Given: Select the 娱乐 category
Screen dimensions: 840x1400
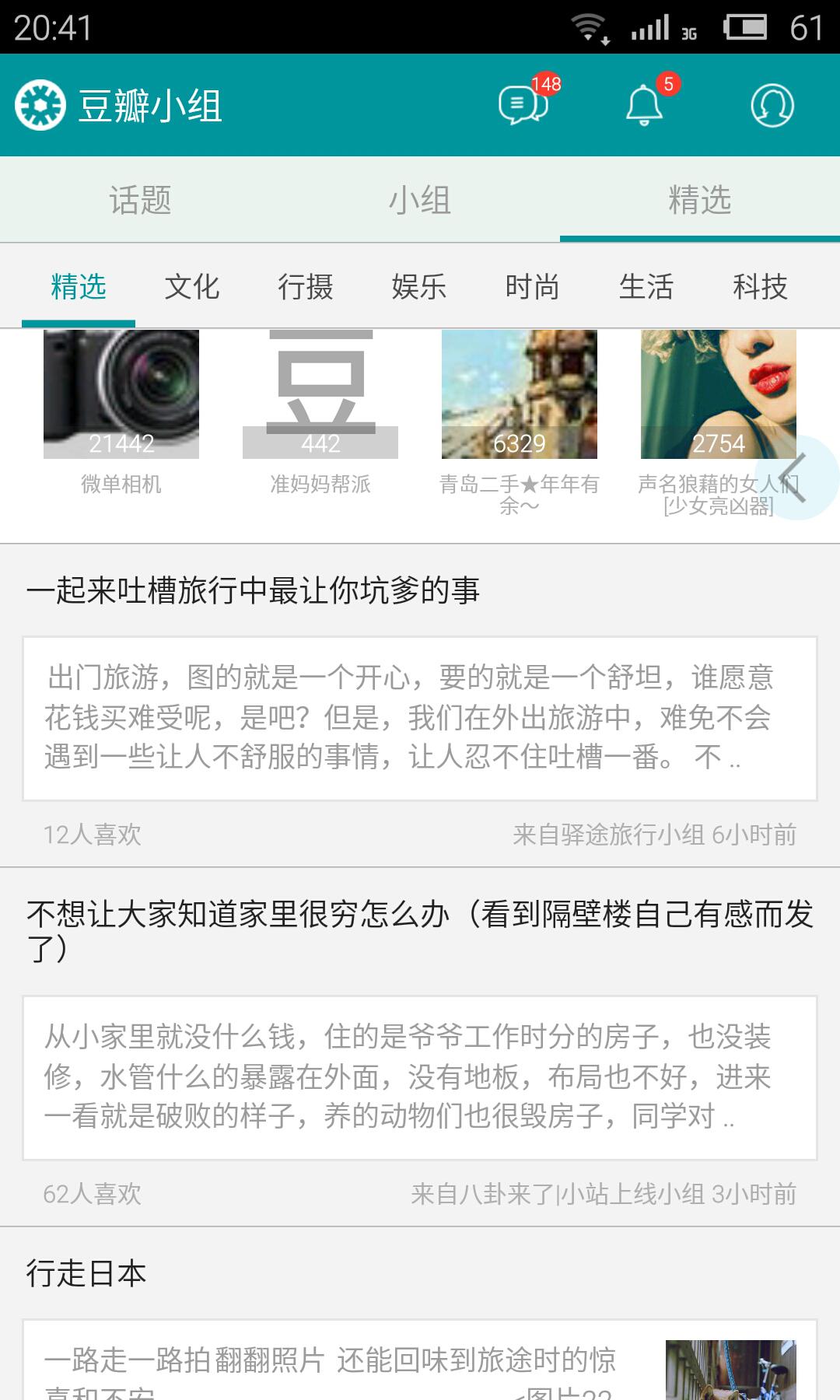Looking at the screenshot, I should (x=419, y=287).
